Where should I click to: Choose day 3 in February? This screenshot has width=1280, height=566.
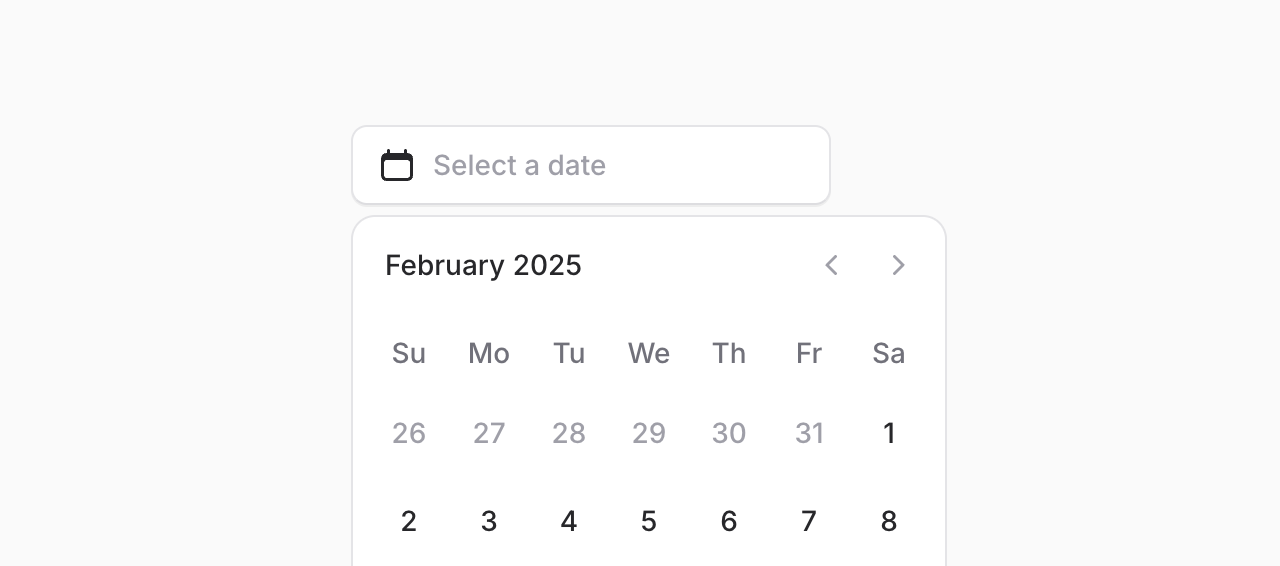tap(489, 521)
